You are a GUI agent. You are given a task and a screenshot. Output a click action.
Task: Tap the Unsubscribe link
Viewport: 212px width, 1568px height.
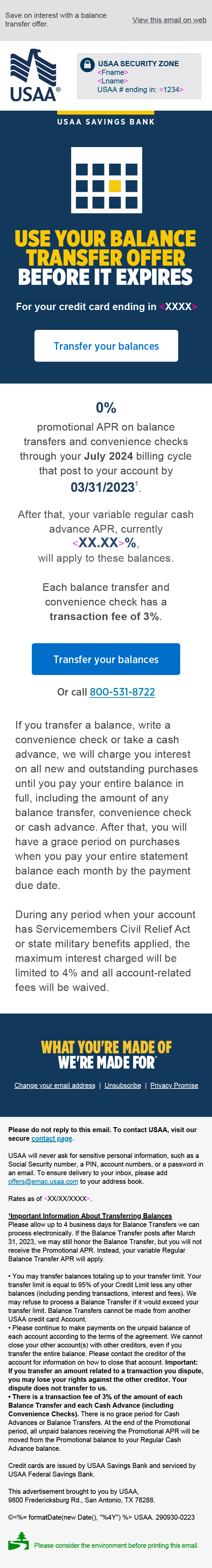pos(123,1085)
